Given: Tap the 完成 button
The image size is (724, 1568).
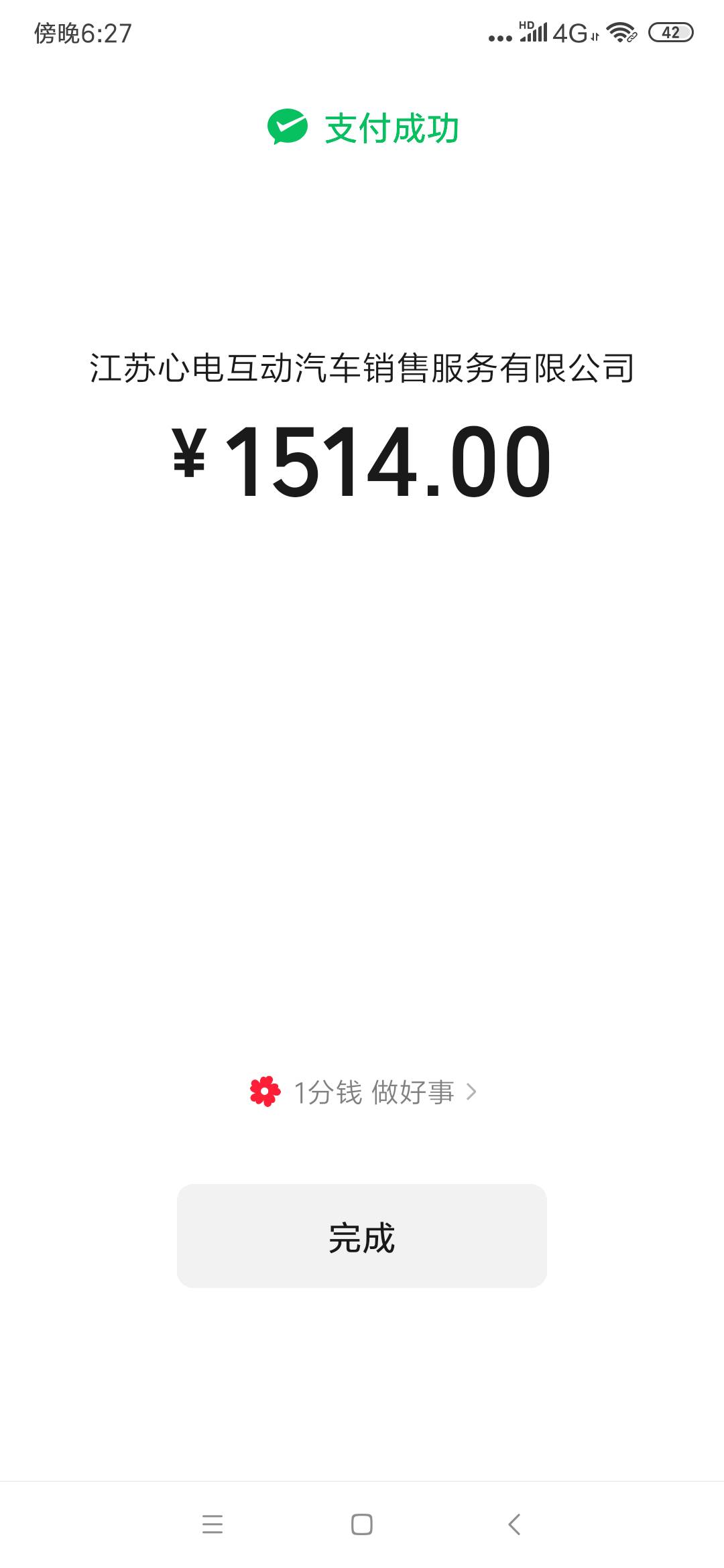Looking at the screenshot, I should click(362, 1236).
